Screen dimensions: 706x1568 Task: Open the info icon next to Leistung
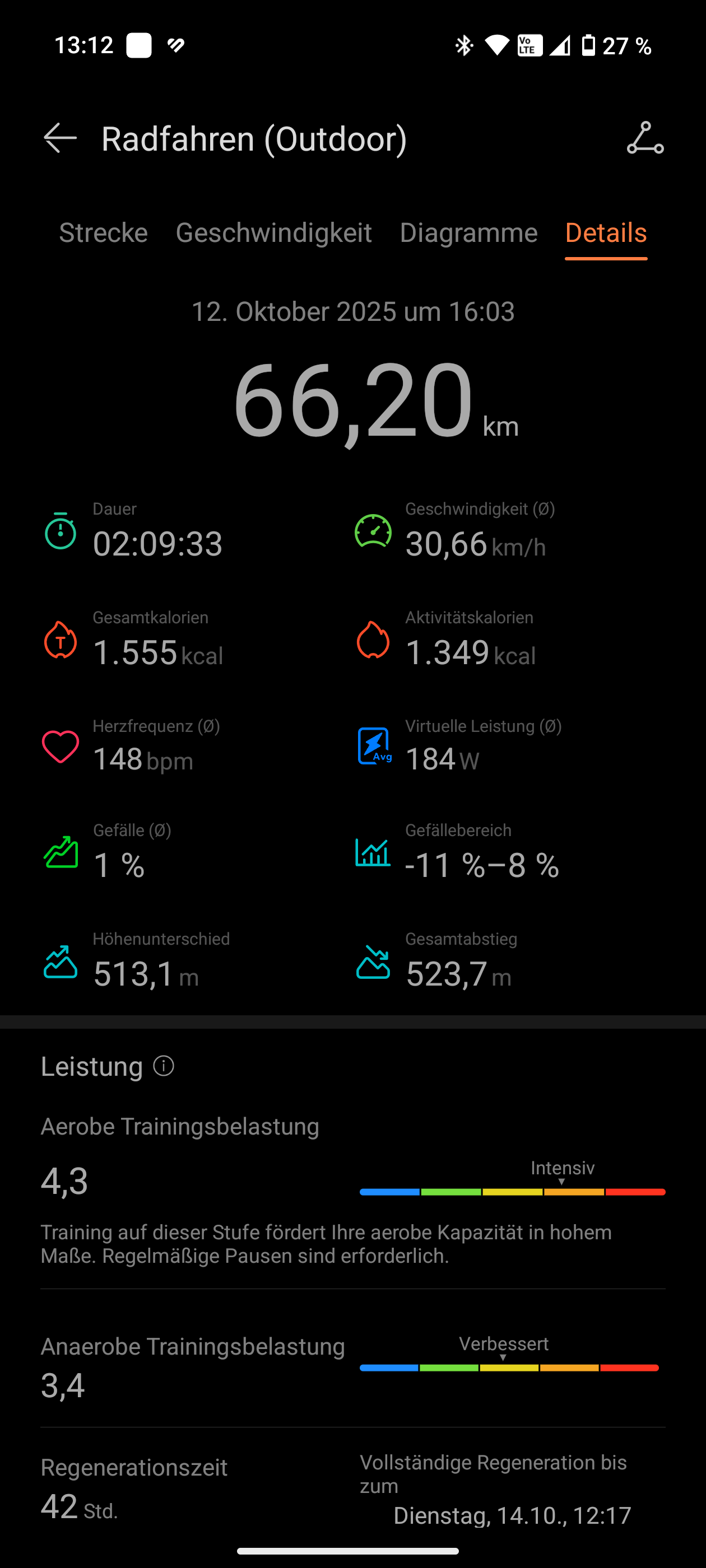pos(163,1066)
